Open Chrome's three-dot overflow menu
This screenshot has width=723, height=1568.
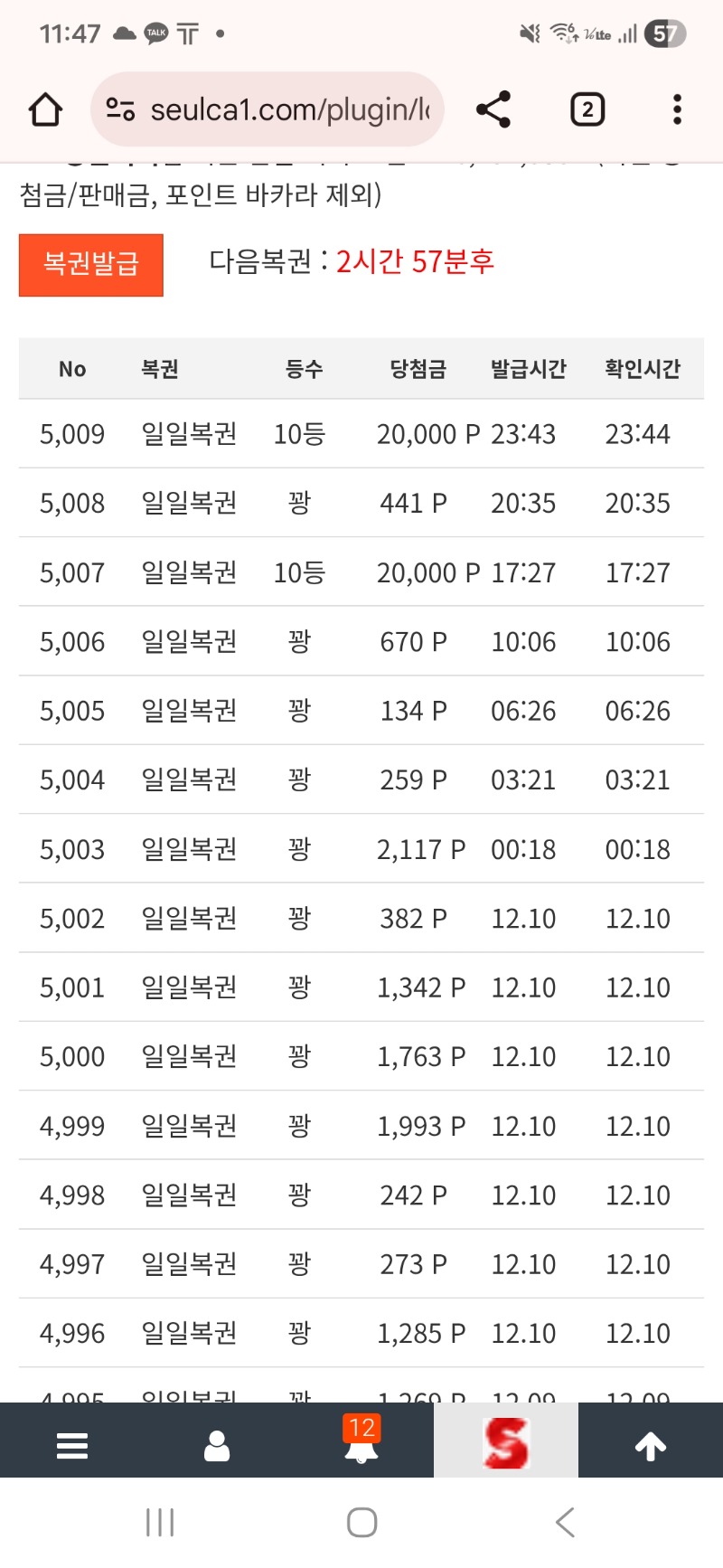(676, 109)
